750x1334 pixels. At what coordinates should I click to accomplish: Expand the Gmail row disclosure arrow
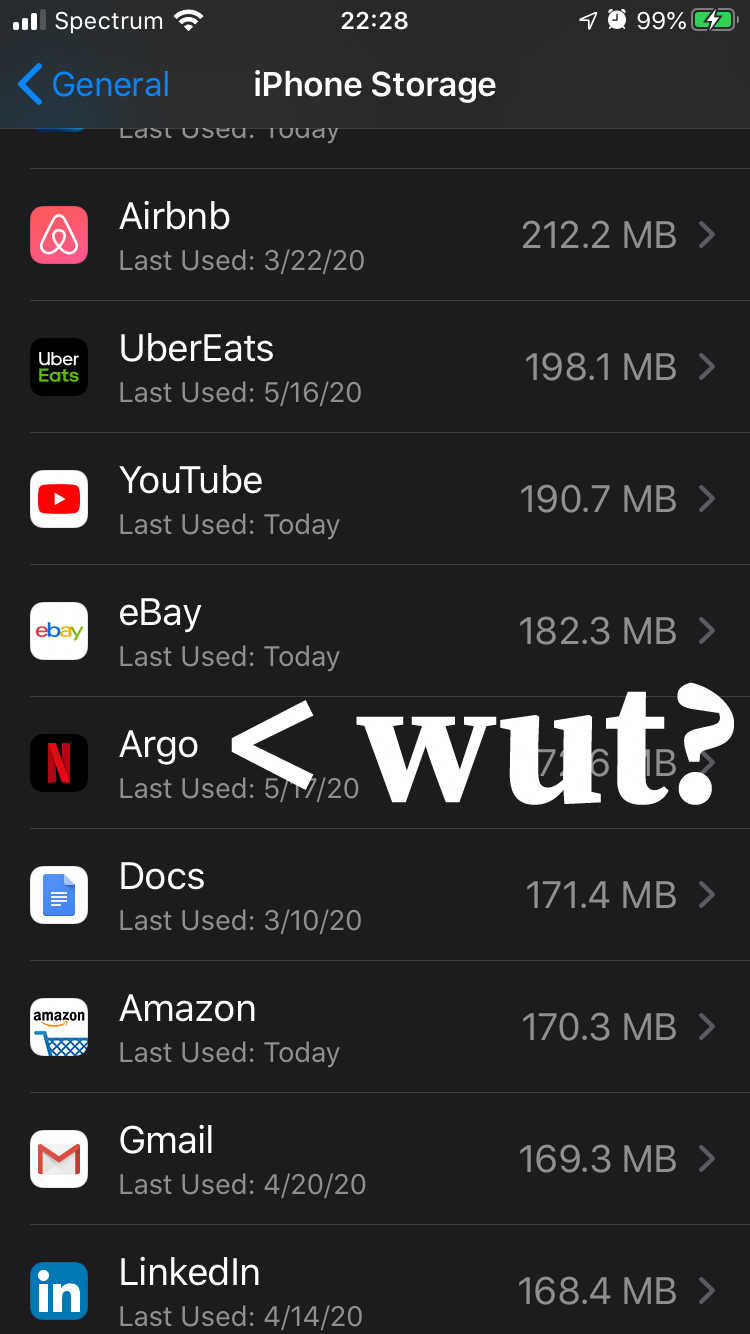[707, 1159]
